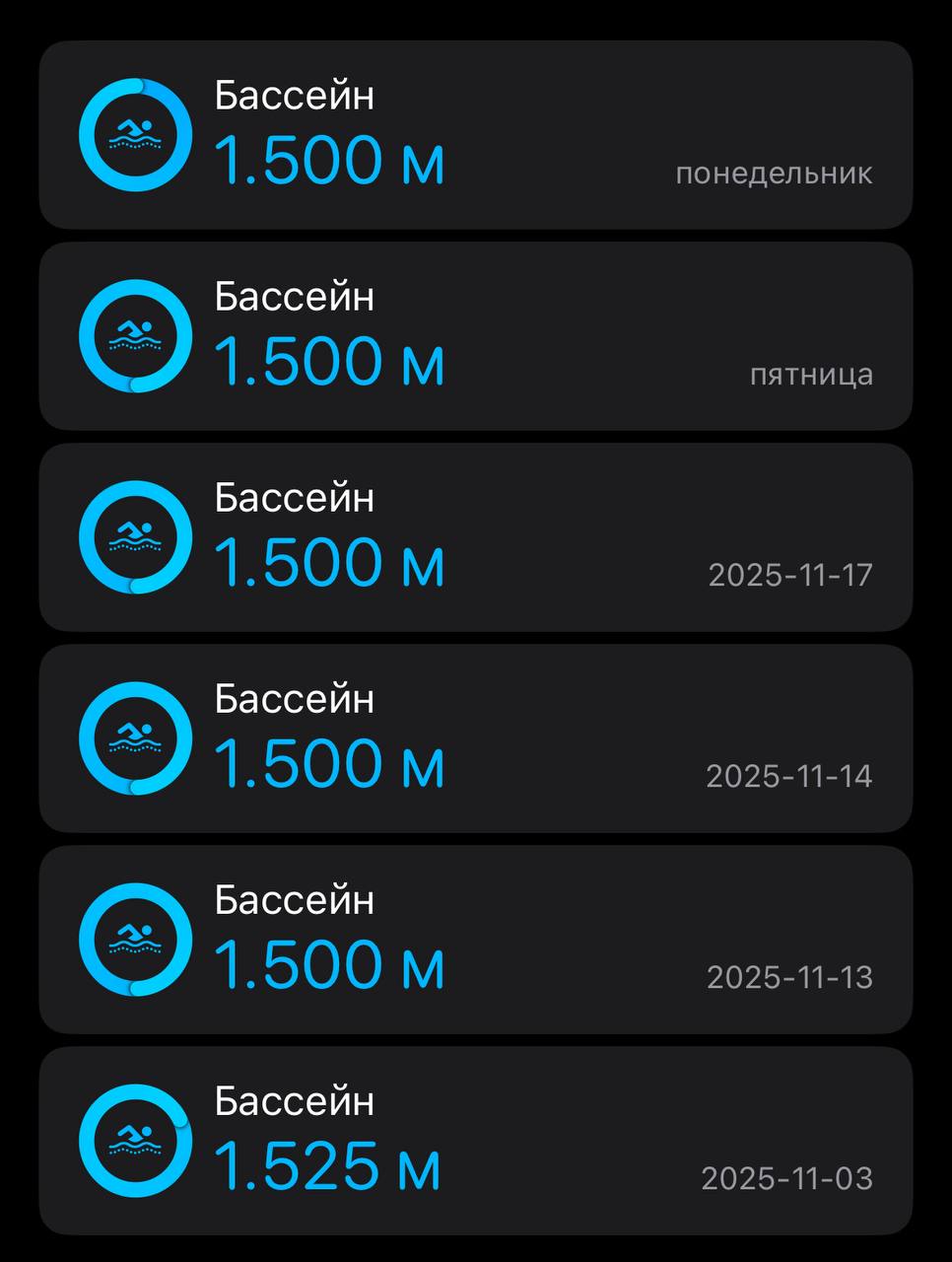Image resolution: width=952 pixels, height=1262 pixels.
Task: Open the Бассейн workout labeled пятница
Action: pos(476,334)
